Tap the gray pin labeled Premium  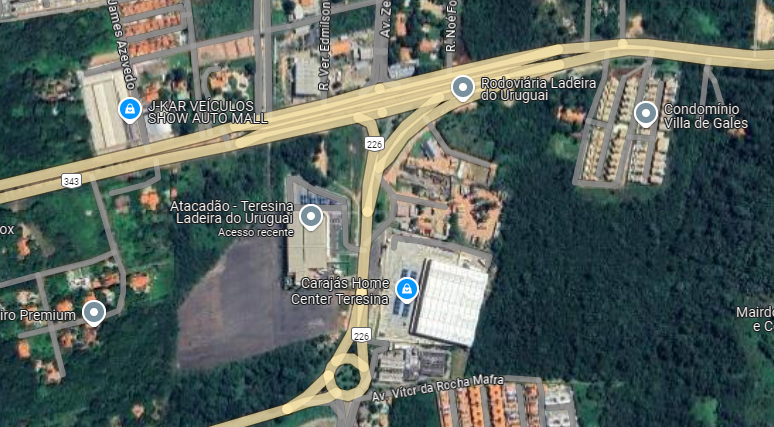[x=94, y=313]
